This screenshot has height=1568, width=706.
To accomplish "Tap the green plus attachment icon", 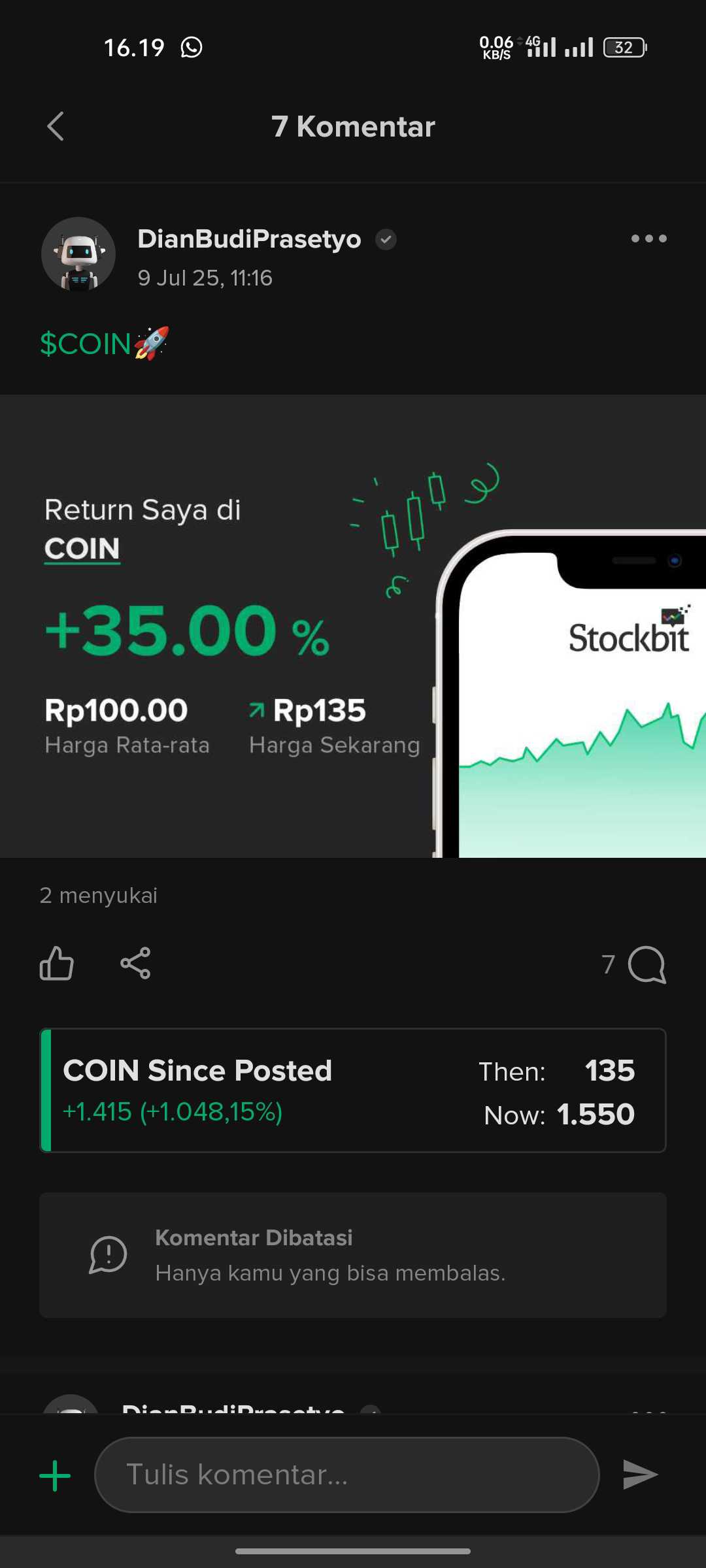I will (x=55, y=1475).
